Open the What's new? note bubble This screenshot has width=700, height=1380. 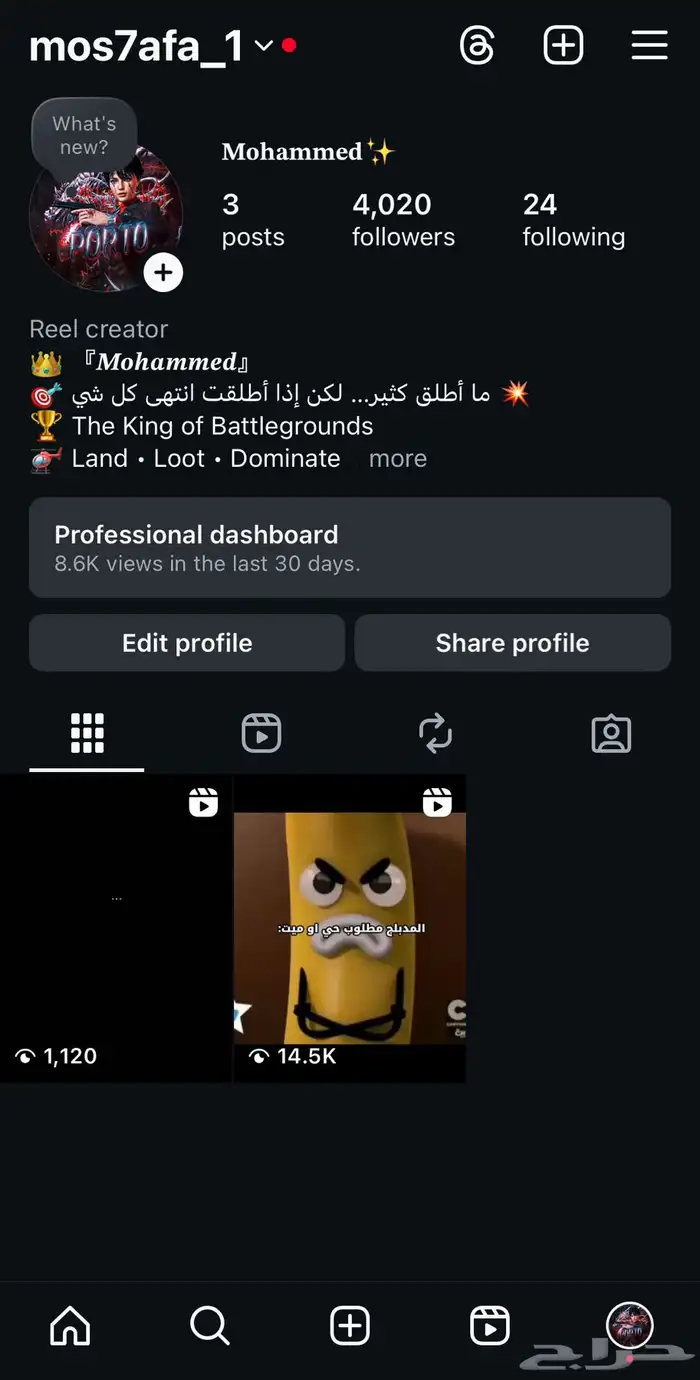(x=84, y=136)
